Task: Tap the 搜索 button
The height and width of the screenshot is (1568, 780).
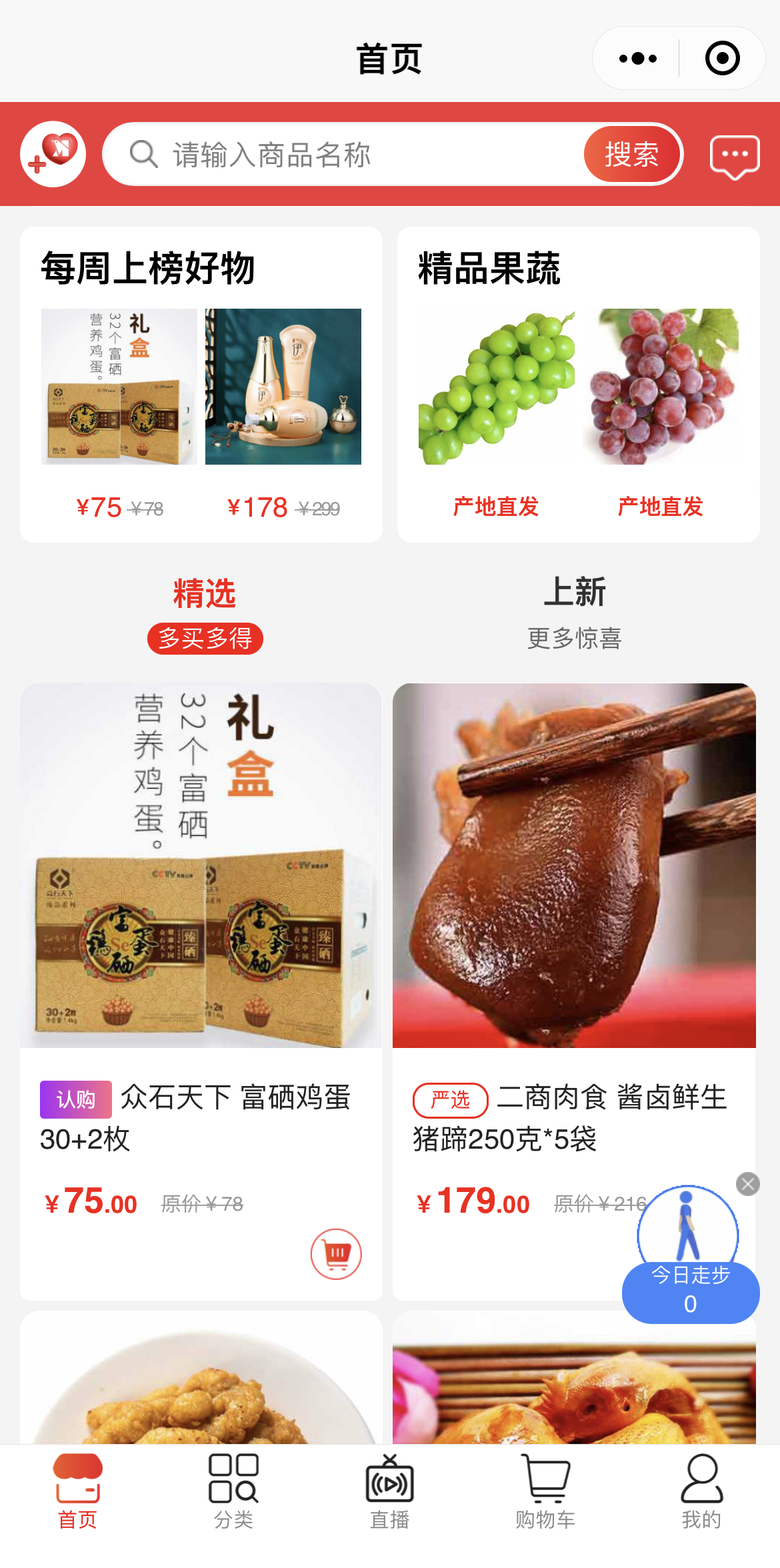Action: click(631, 155)
